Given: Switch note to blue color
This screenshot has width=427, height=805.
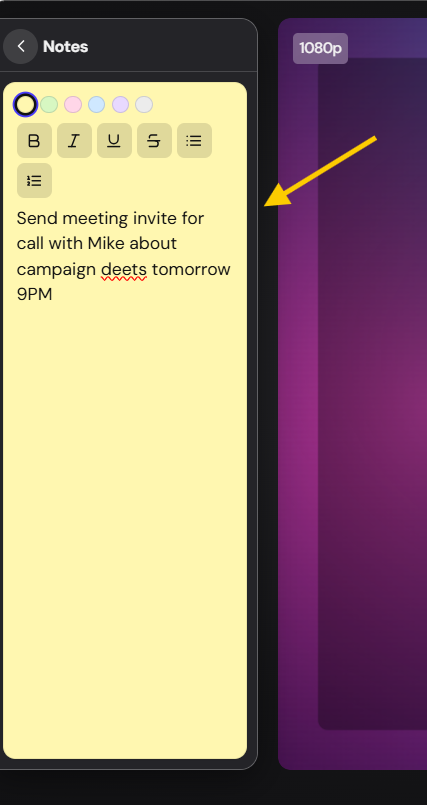Looking at the screenshot, I should coord(96,105).
